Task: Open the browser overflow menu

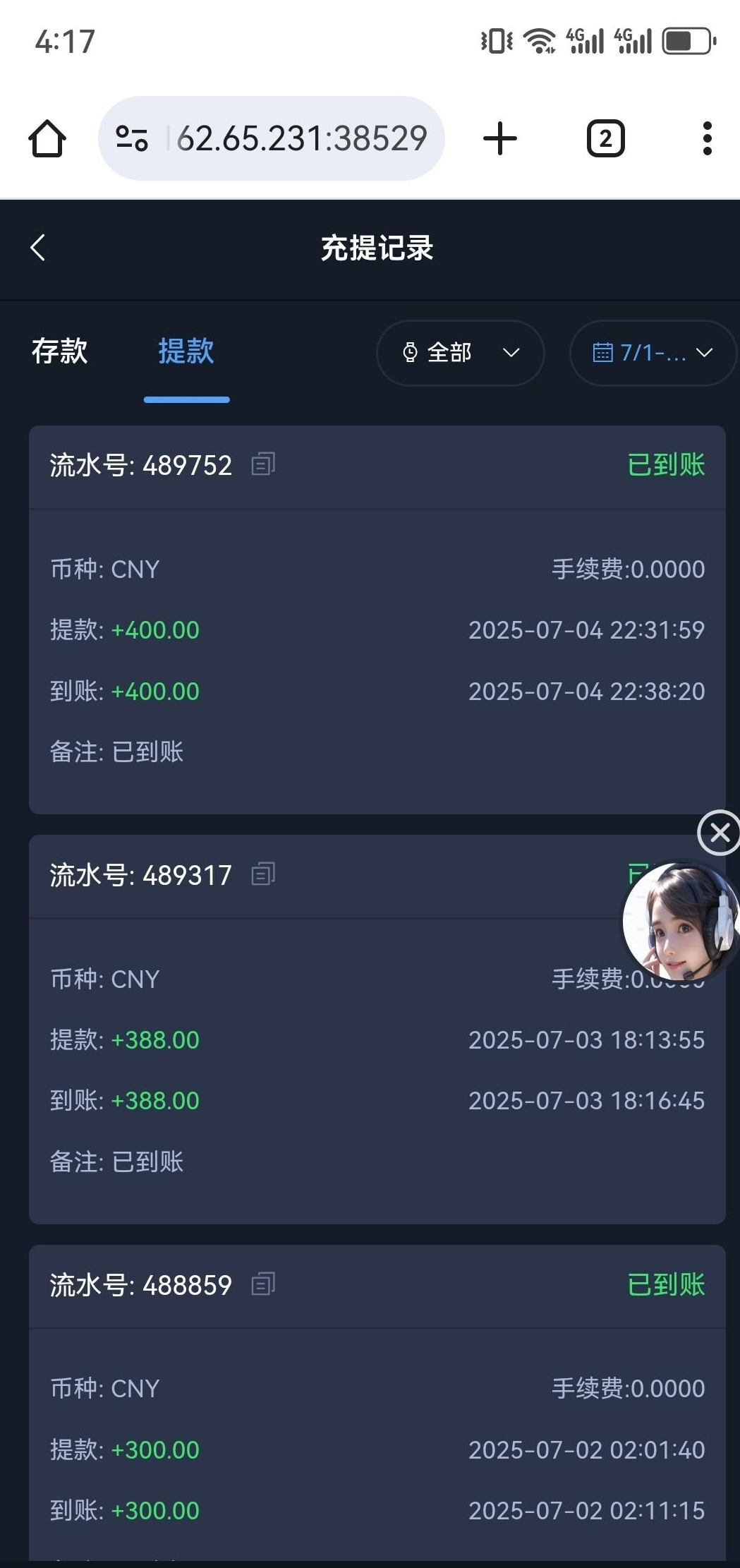Action: 707,138
